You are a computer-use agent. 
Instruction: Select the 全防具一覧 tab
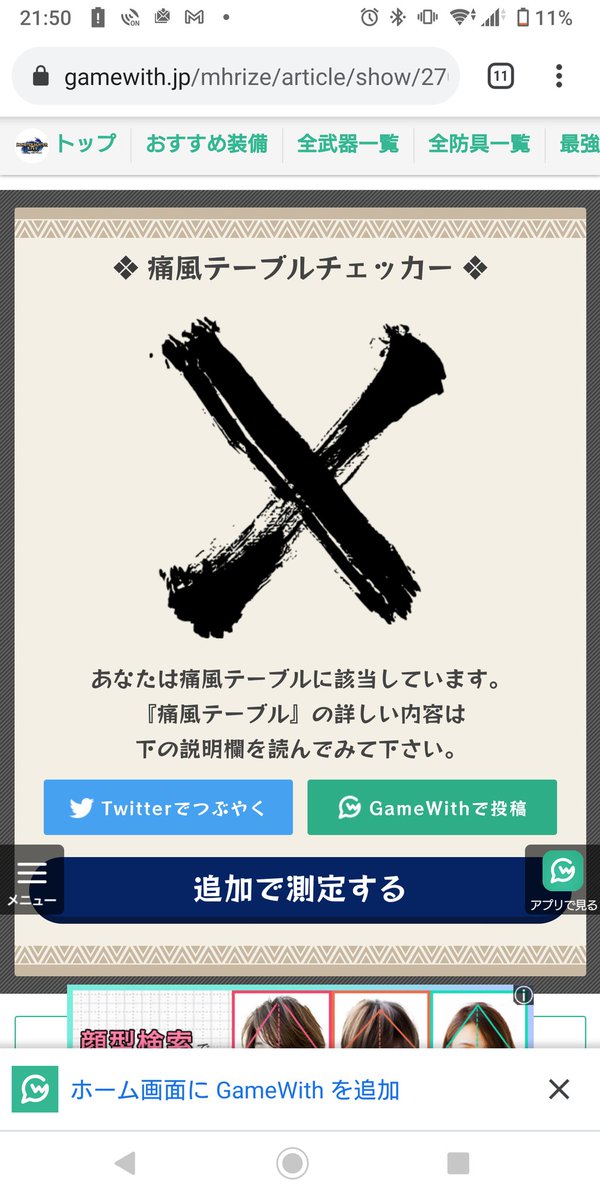pos(479,144)
